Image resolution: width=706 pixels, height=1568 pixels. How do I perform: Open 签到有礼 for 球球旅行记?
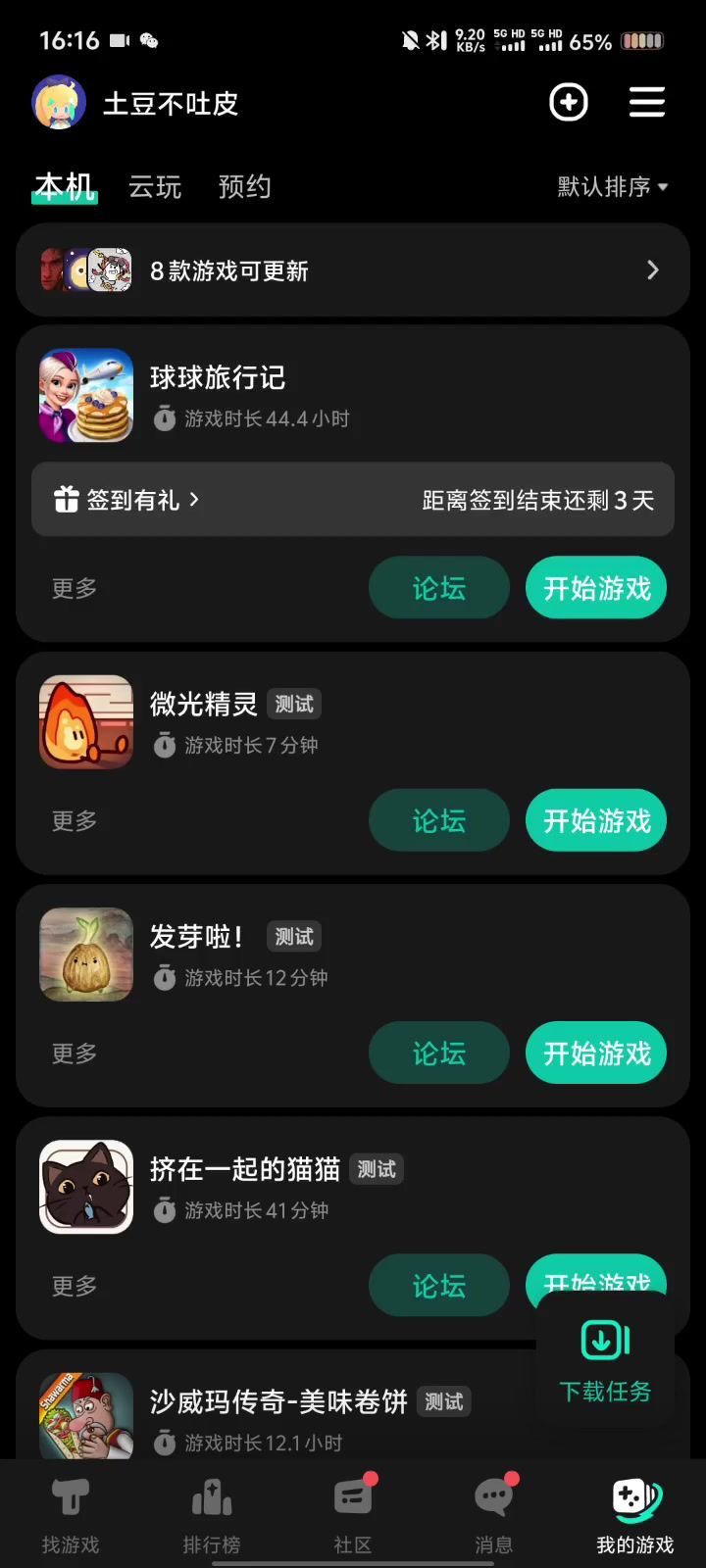(127, 500)
